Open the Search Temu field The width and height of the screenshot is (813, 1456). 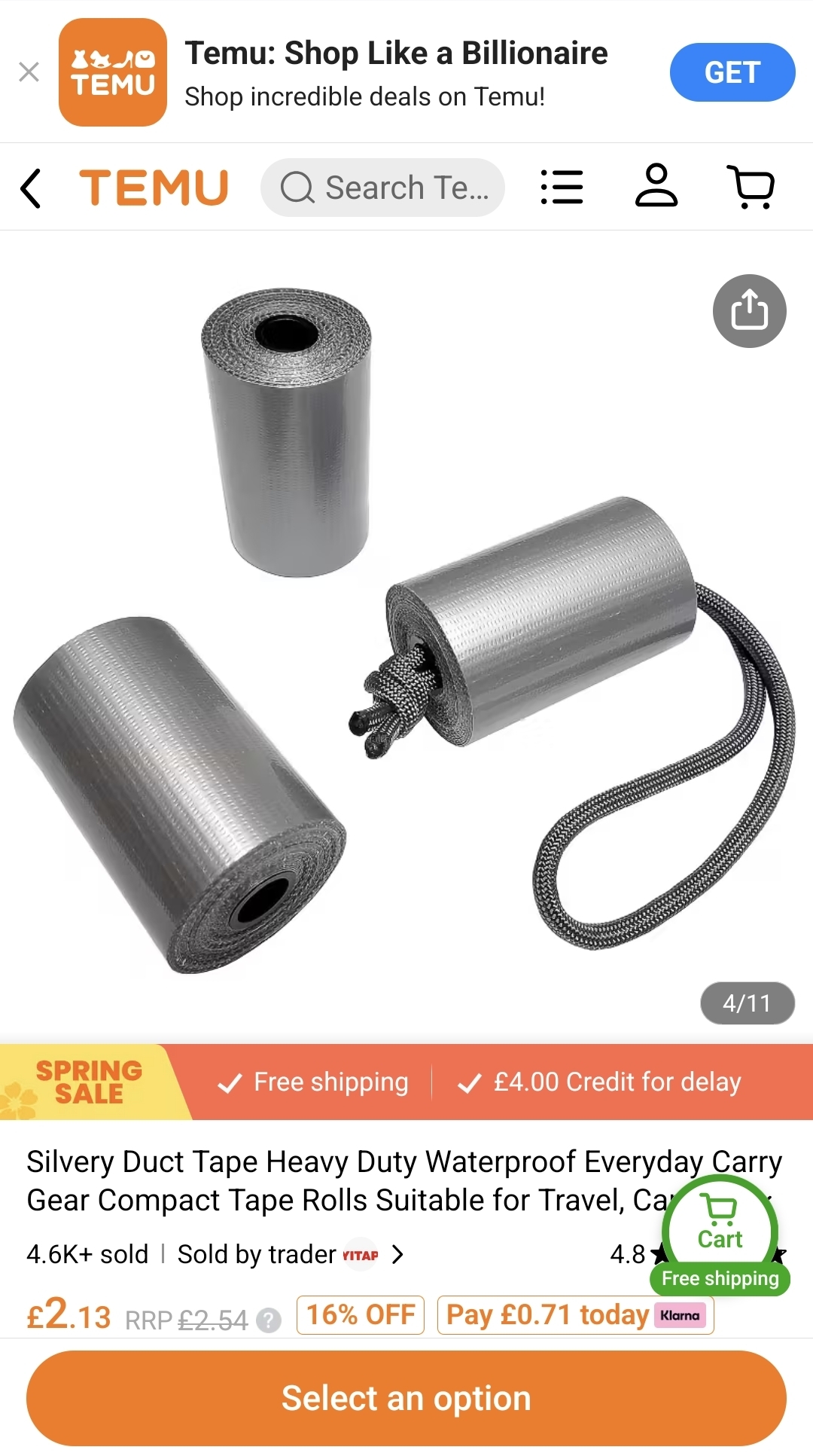(382, 188)
